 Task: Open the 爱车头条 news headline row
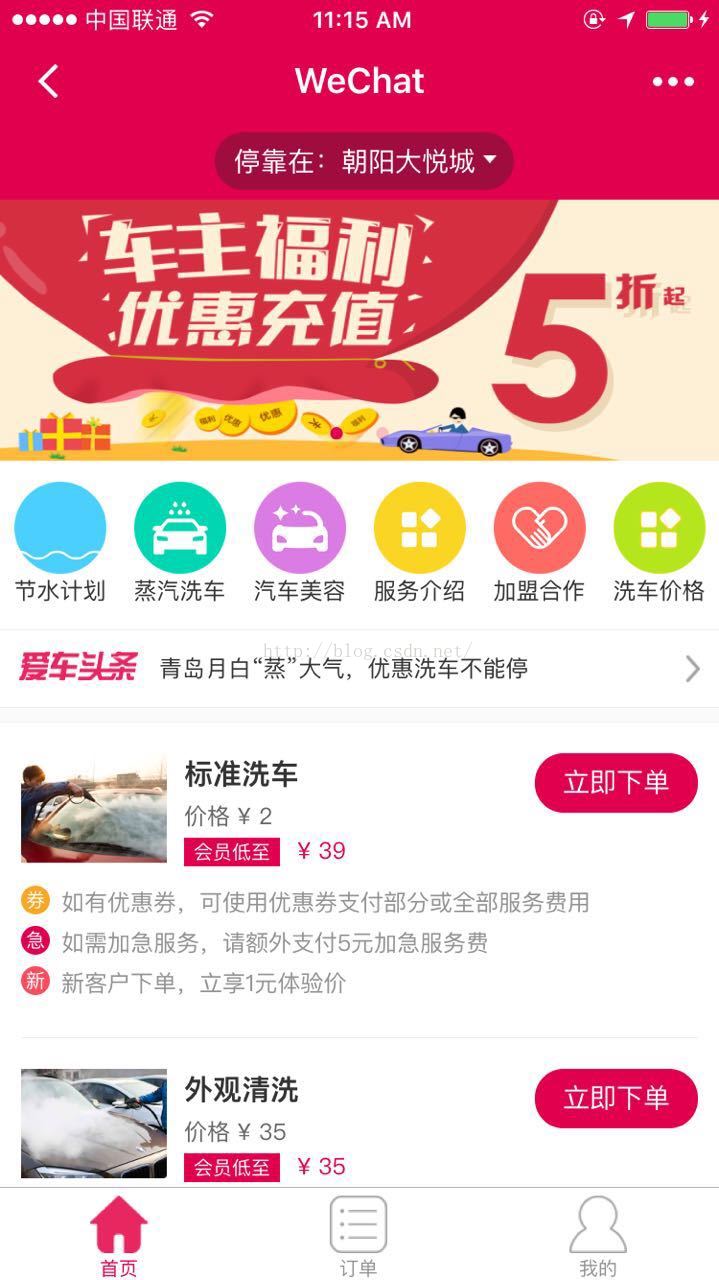point(359,668)
